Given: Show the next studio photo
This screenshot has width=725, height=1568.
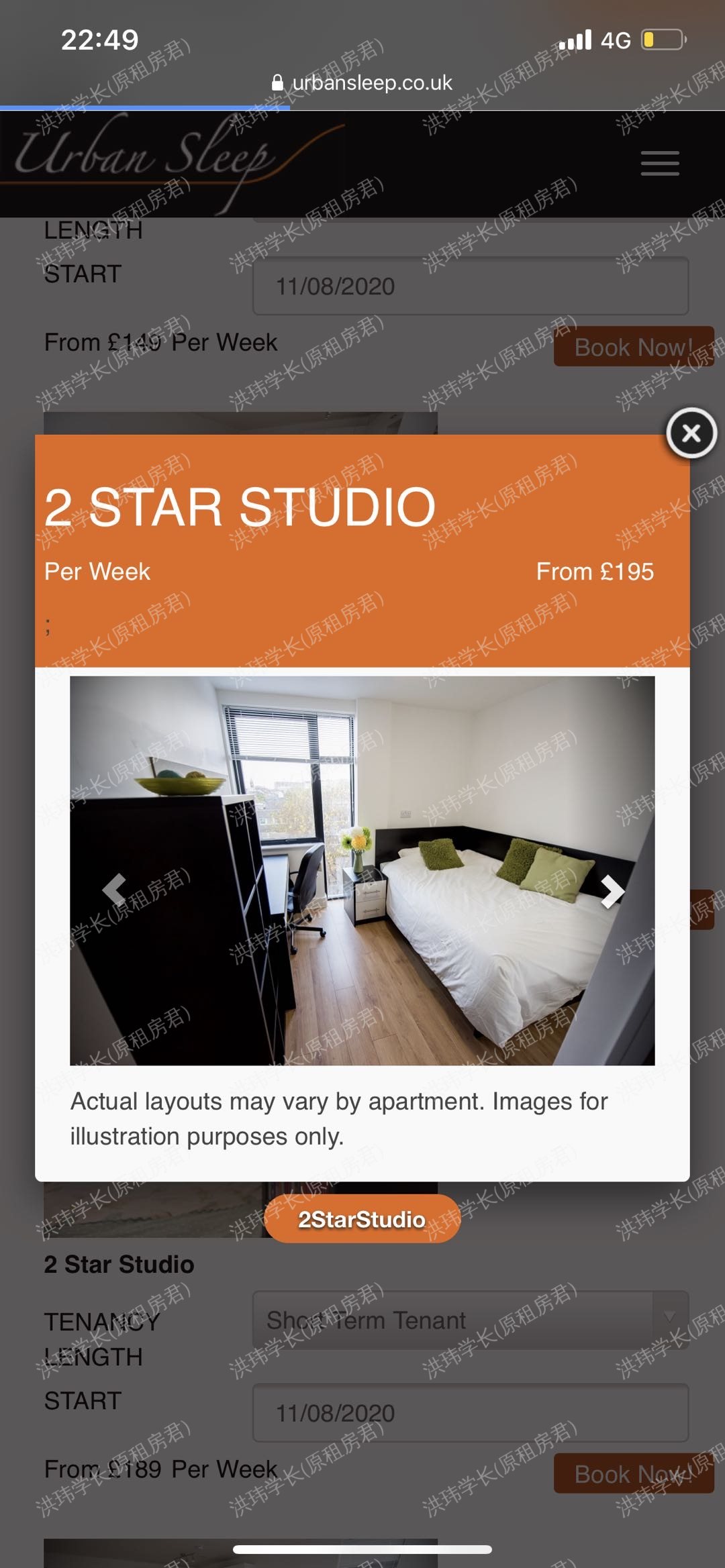Looking at the screenshot, I should point(612,891).
